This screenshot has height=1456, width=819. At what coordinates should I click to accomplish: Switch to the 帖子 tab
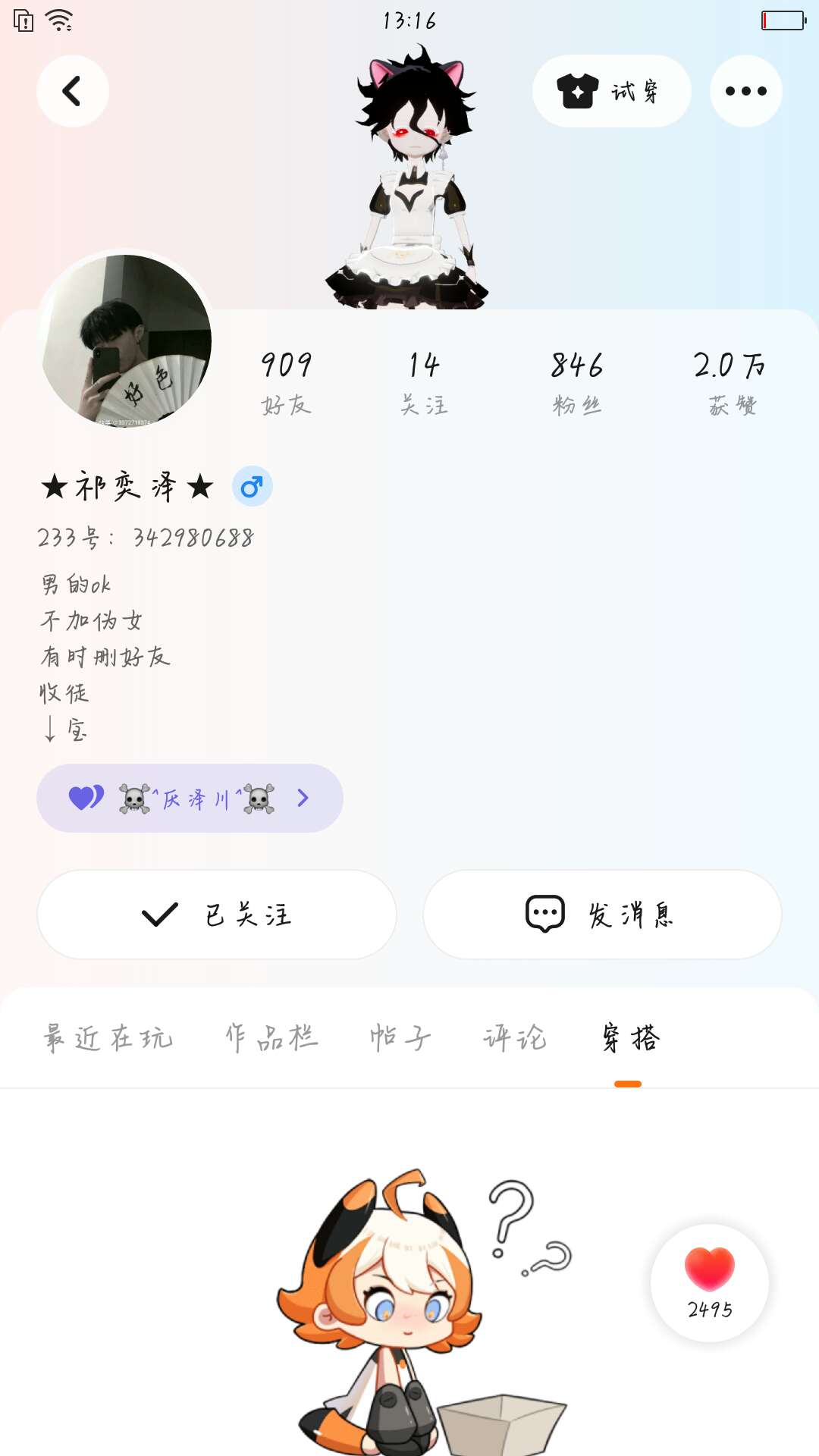[400, 1037]
